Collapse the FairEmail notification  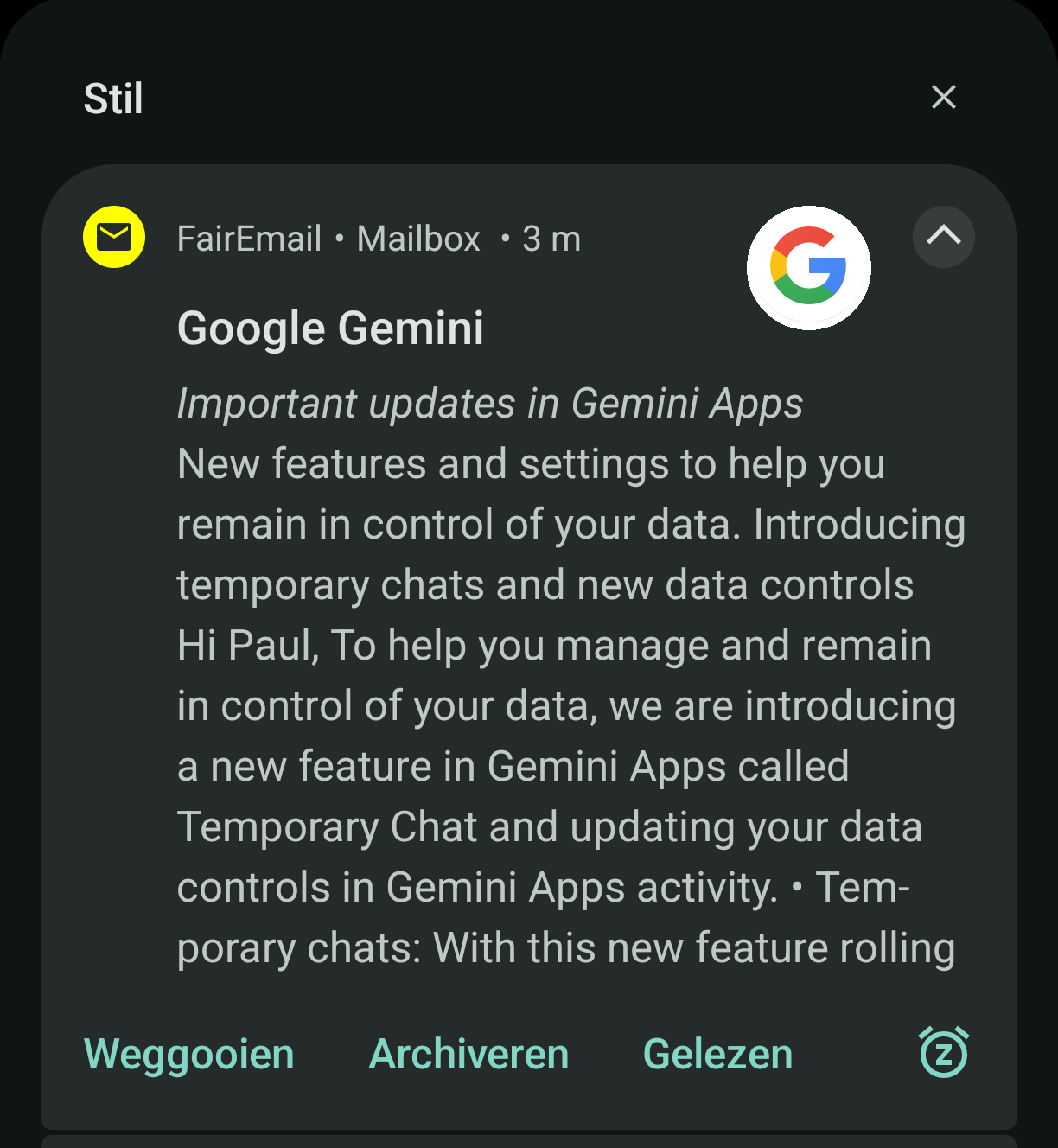[x=943, y=236]
